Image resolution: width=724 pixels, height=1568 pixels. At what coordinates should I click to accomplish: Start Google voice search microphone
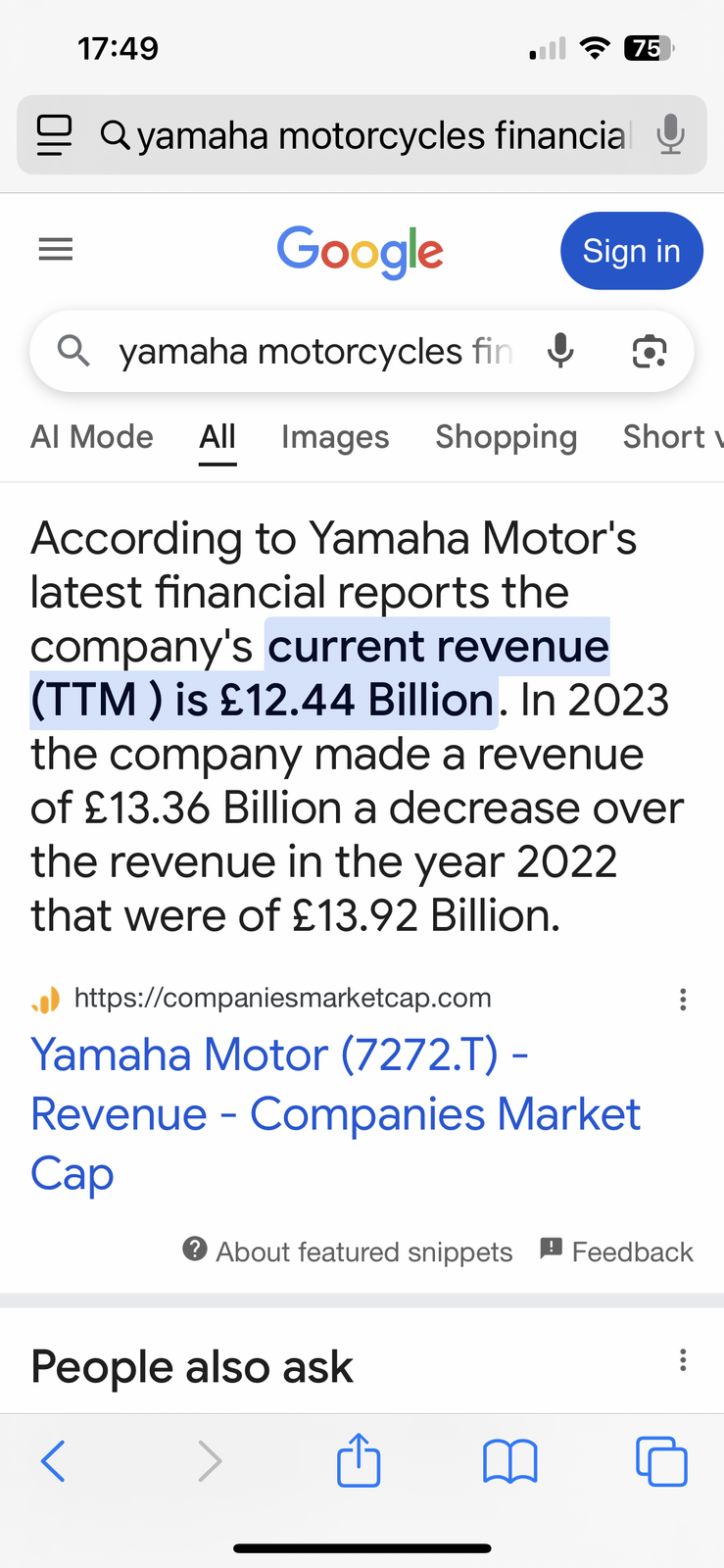tap(560, 350)
